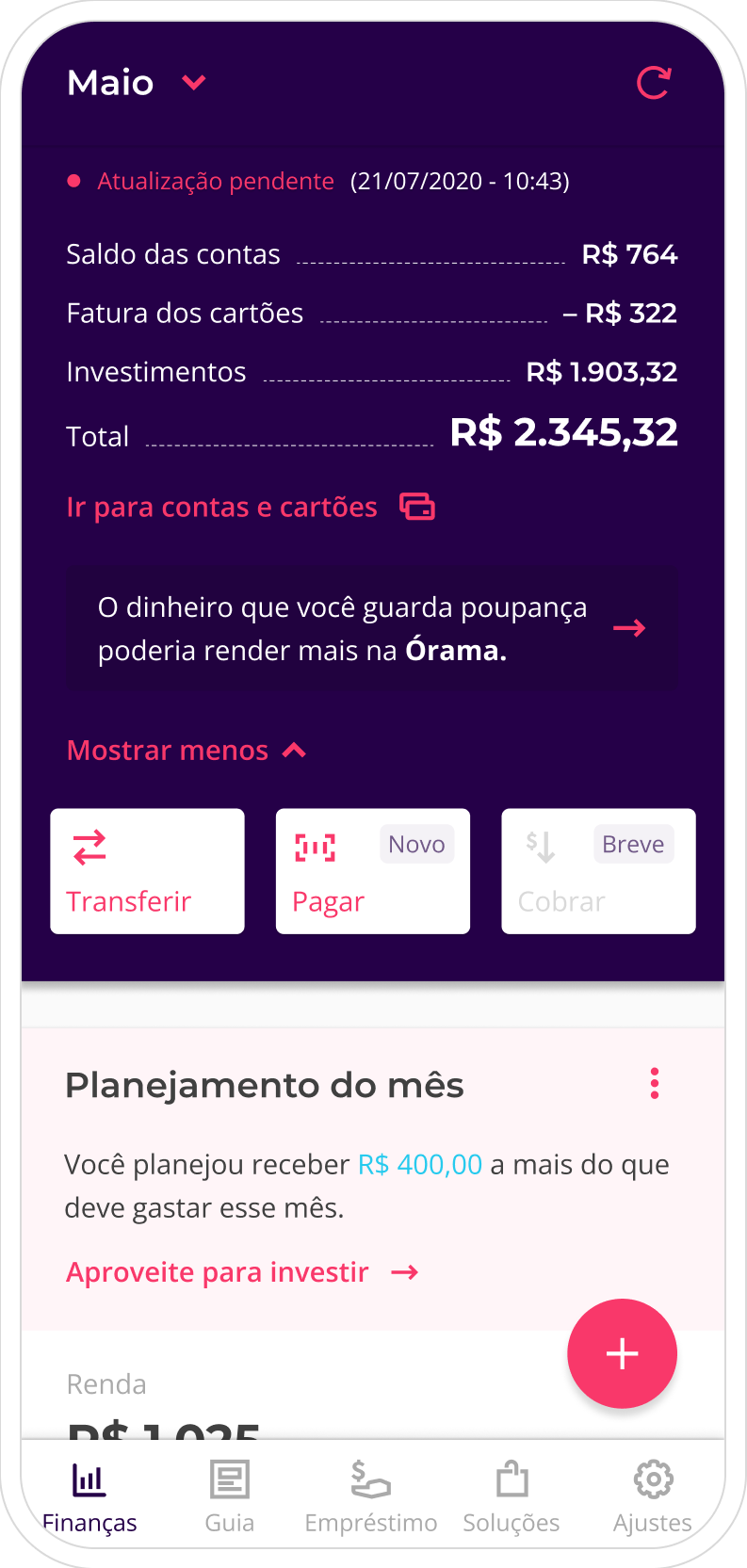Tap the Transferir card
This screenshot has width=747, height=1568.
pos(147,871)
